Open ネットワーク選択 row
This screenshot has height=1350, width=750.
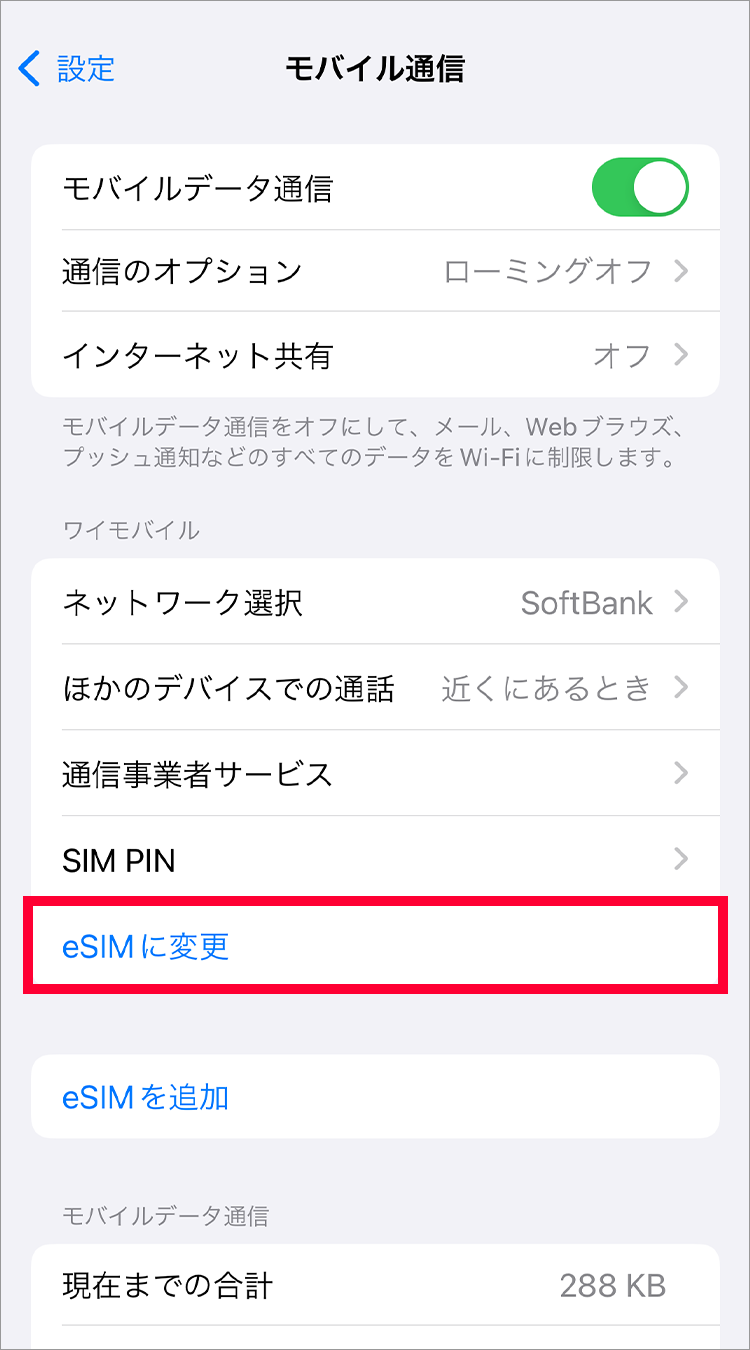(375, 603)
